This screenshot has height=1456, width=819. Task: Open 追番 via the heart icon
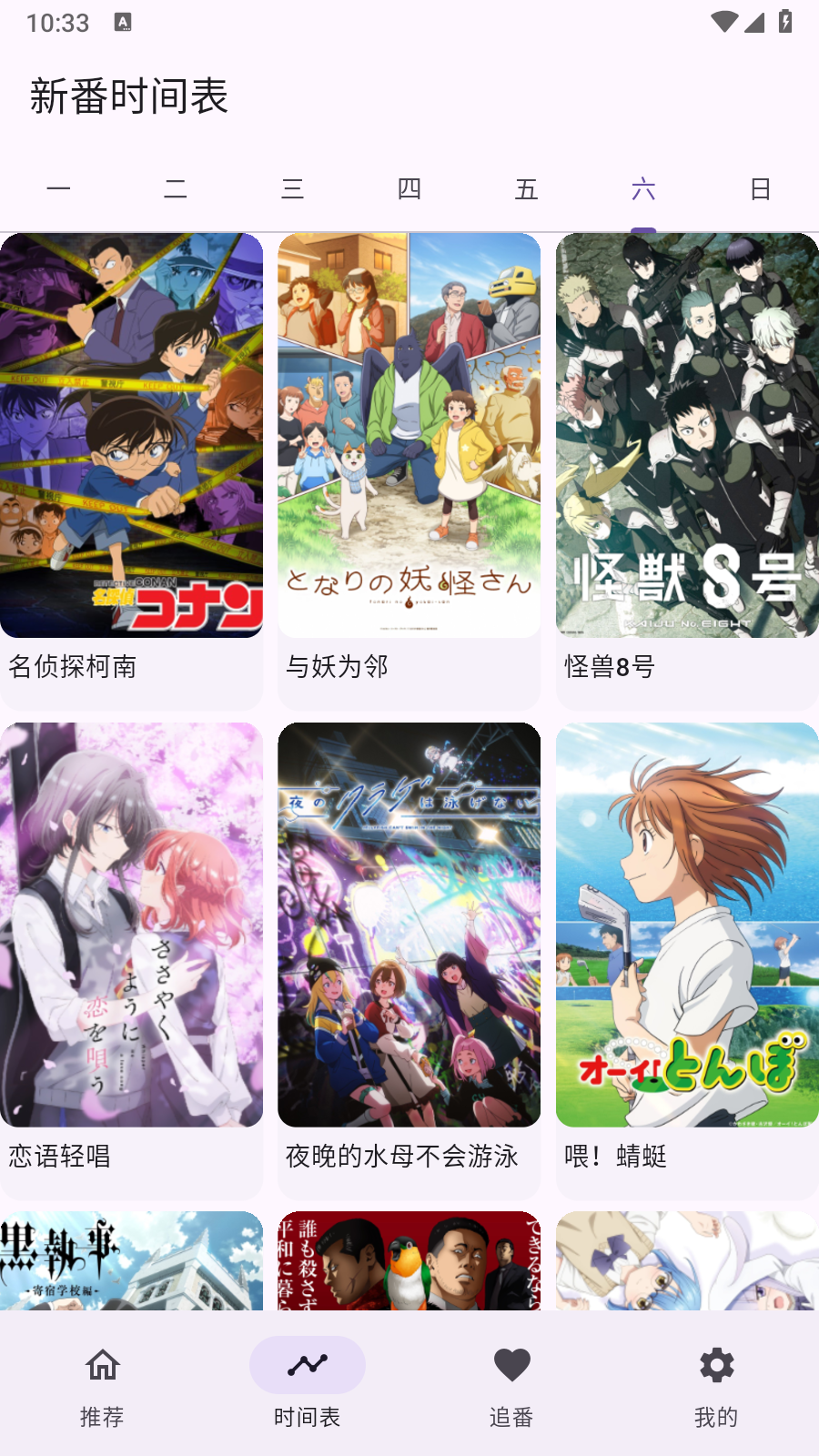coord(511,1364)
